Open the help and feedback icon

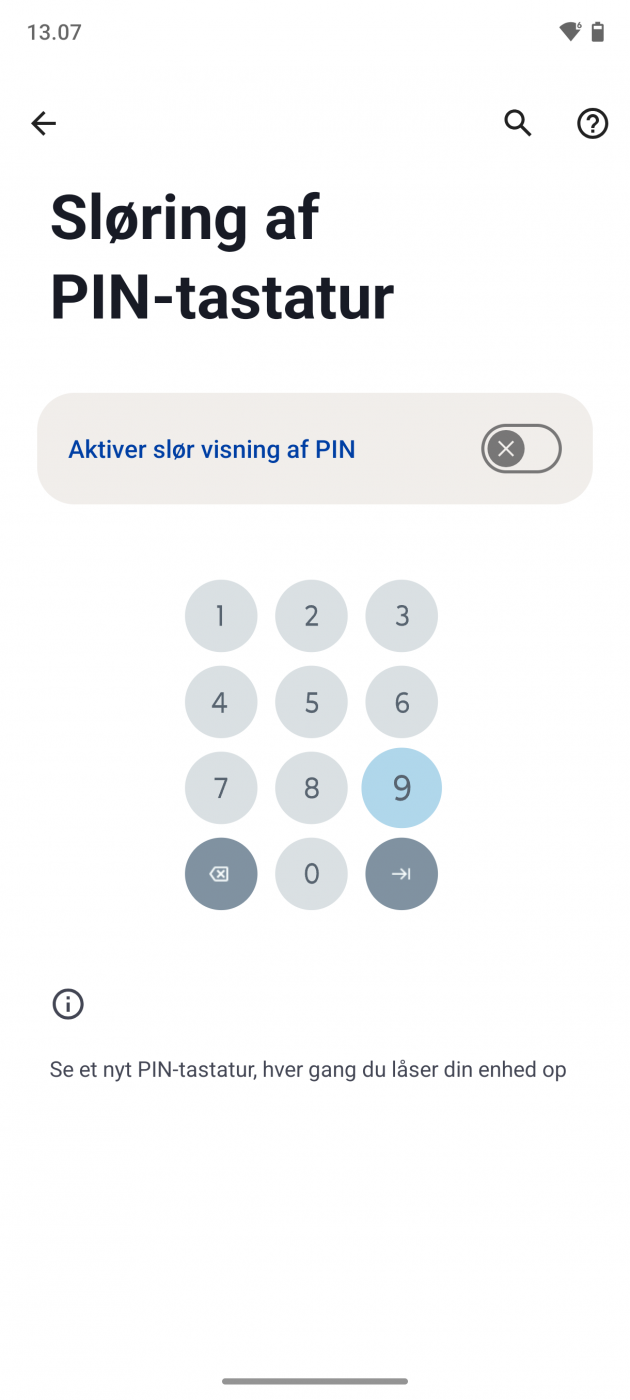(x=592, y=123)
